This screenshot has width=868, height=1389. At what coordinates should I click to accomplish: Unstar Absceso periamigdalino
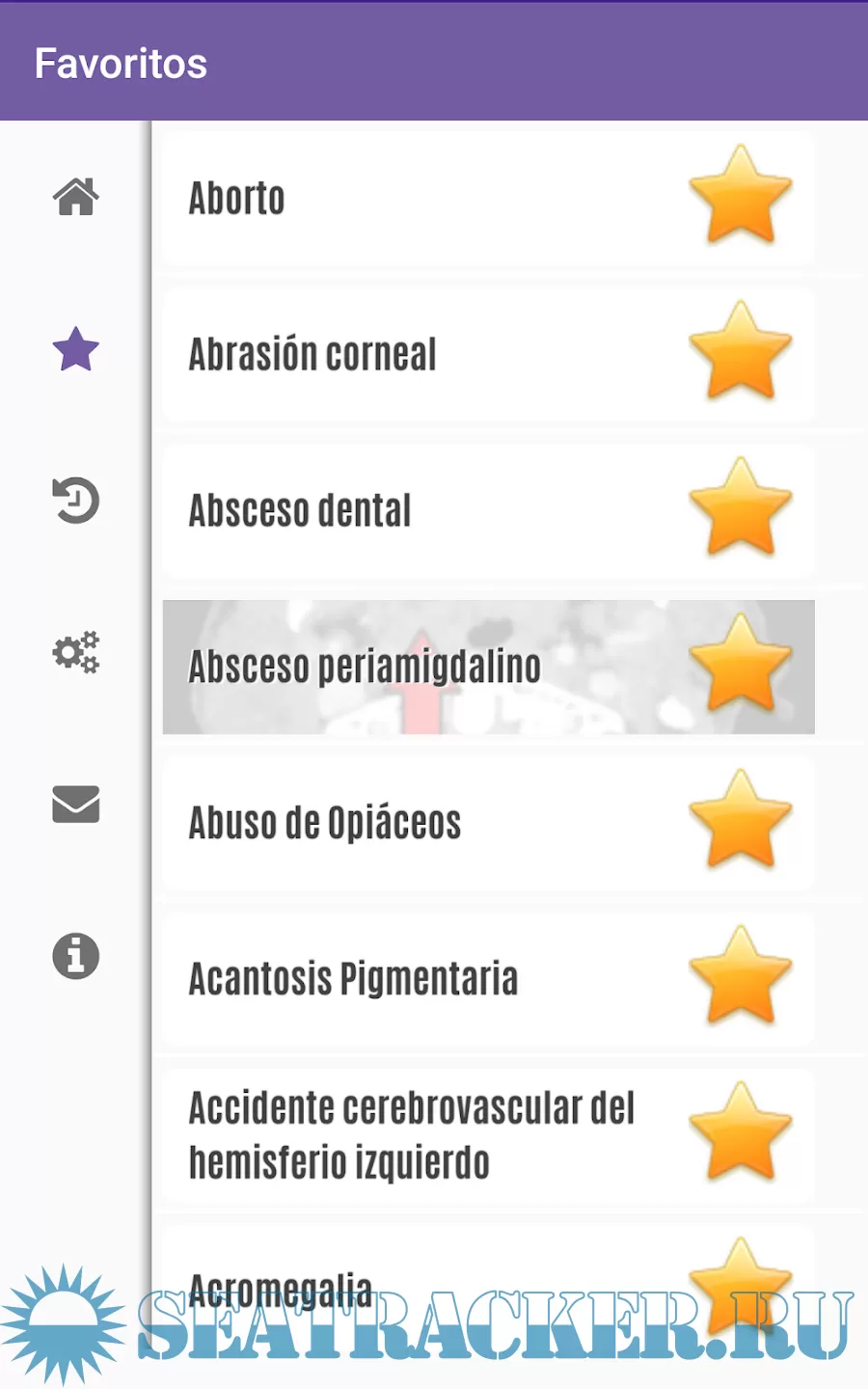pos(740,665)
